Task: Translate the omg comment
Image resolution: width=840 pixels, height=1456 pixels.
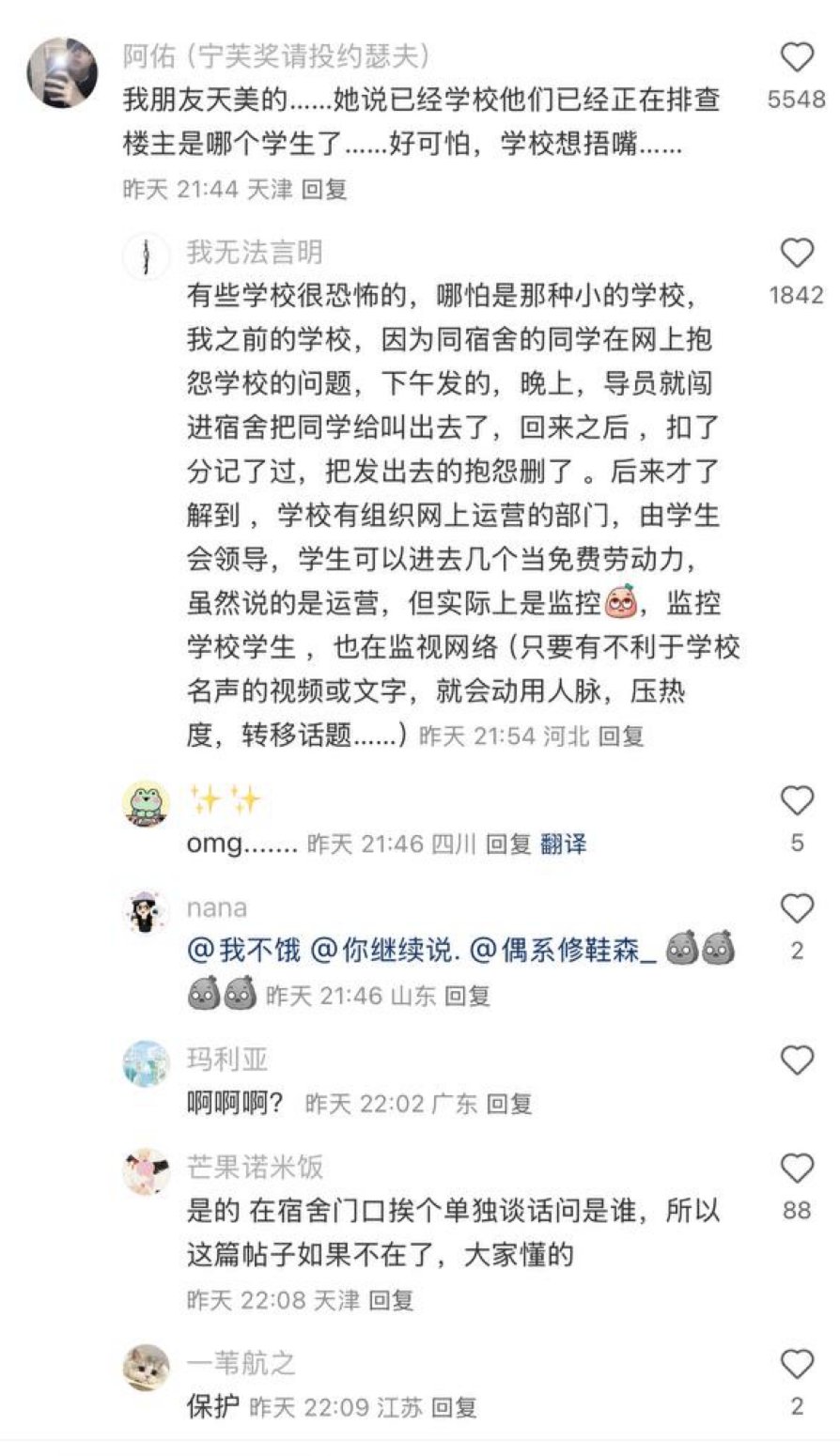Action: click(563, 844)
